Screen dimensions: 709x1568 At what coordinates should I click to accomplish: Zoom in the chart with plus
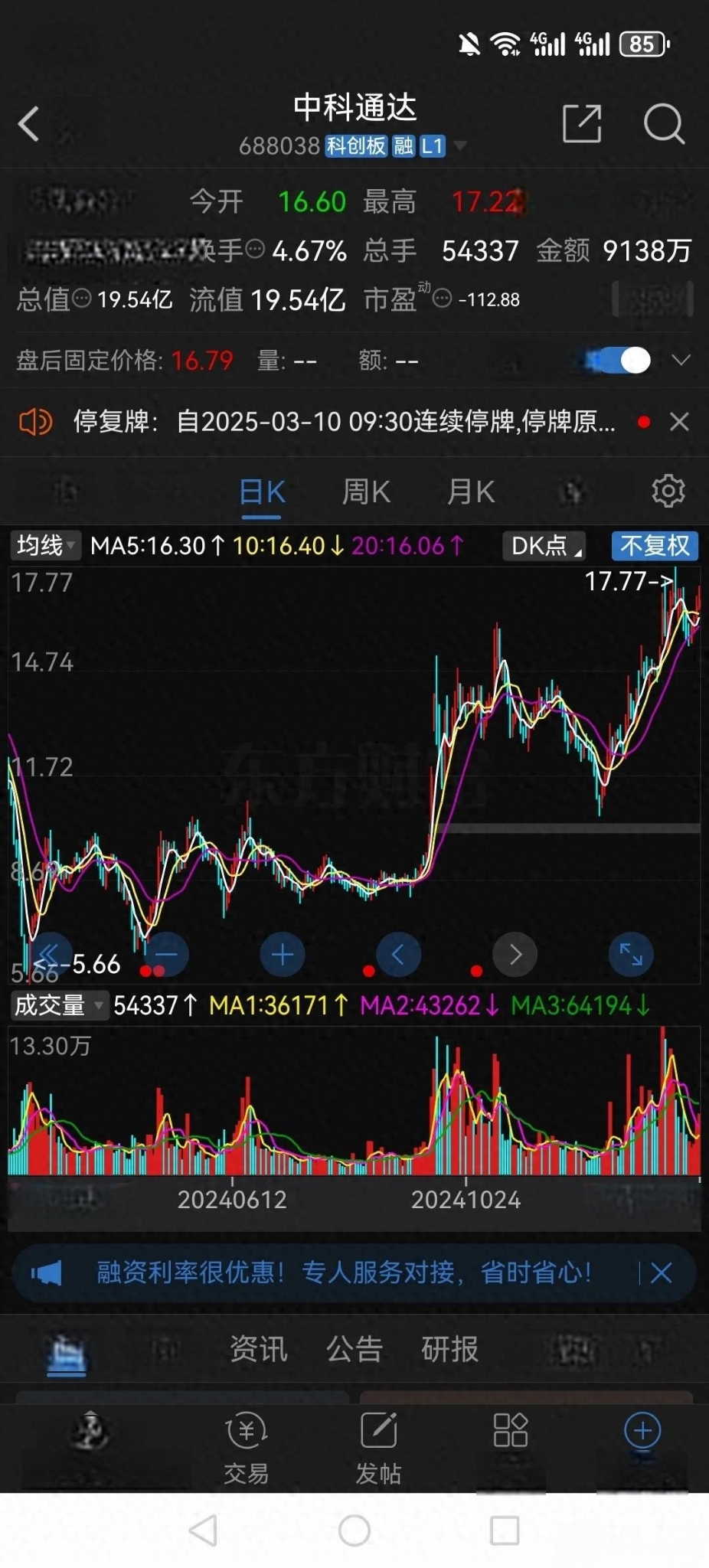[283, 954]
